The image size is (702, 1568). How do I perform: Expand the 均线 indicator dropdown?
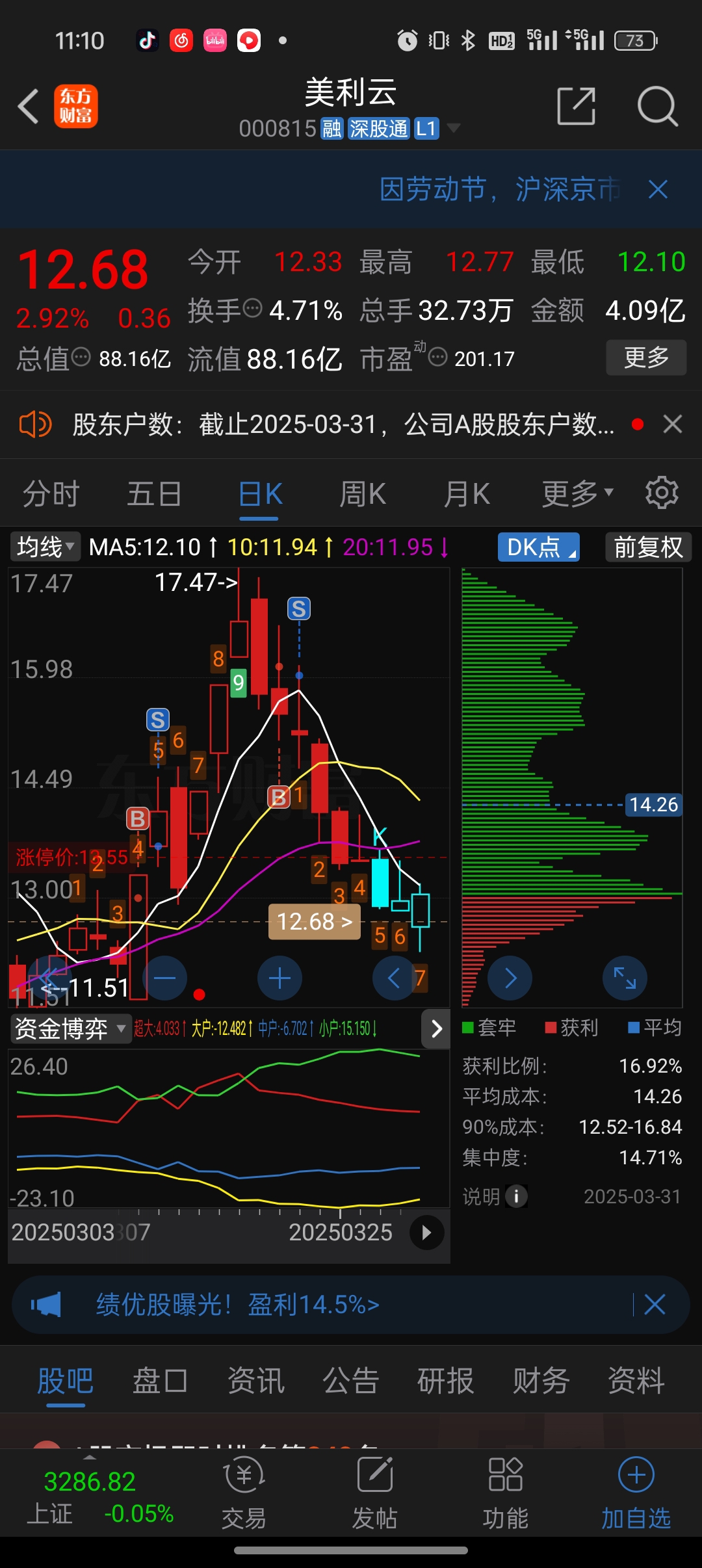click(45, 547)
